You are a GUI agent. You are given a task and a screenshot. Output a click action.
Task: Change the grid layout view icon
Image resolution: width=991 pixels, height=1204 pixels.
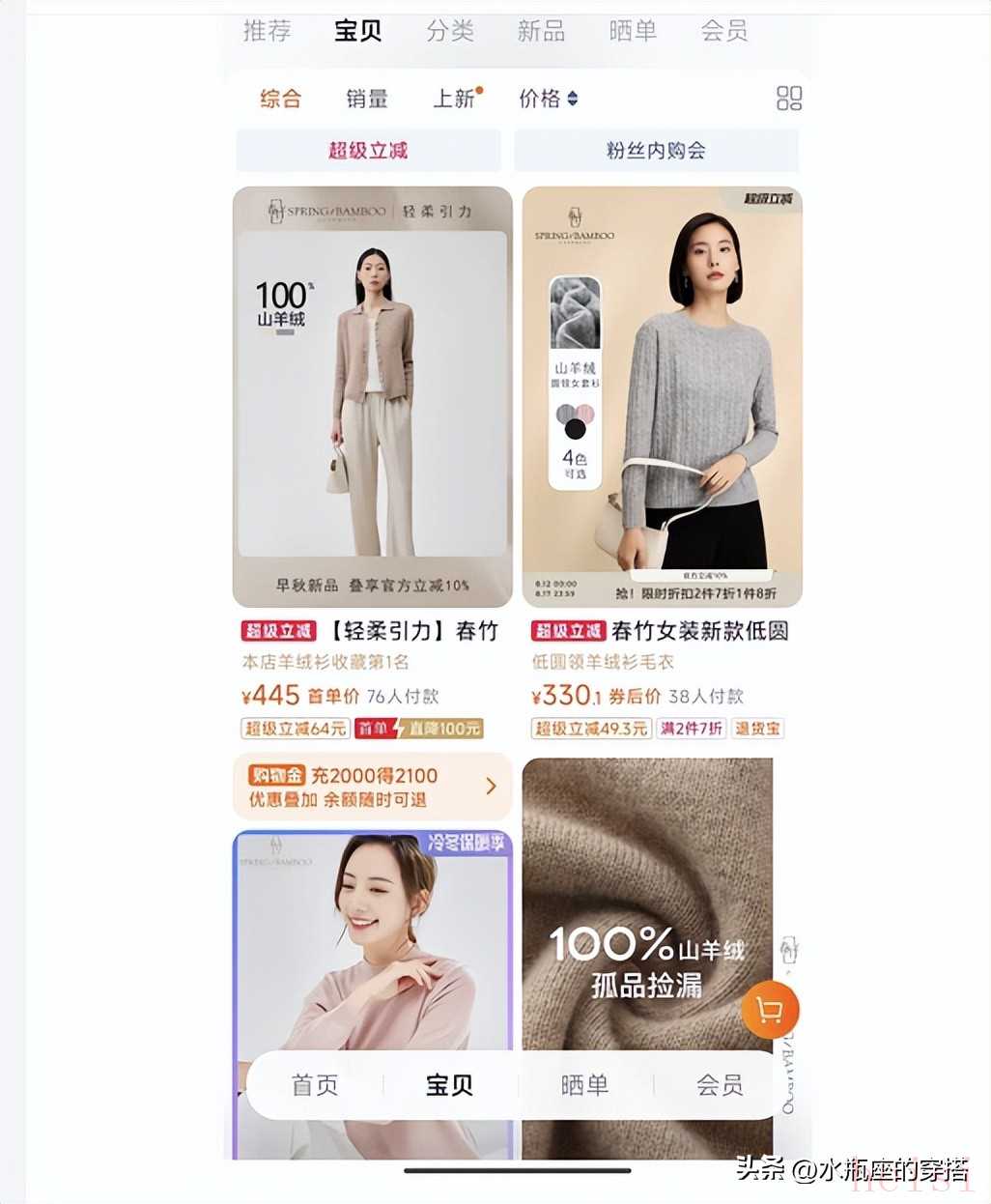click(789, 99)
